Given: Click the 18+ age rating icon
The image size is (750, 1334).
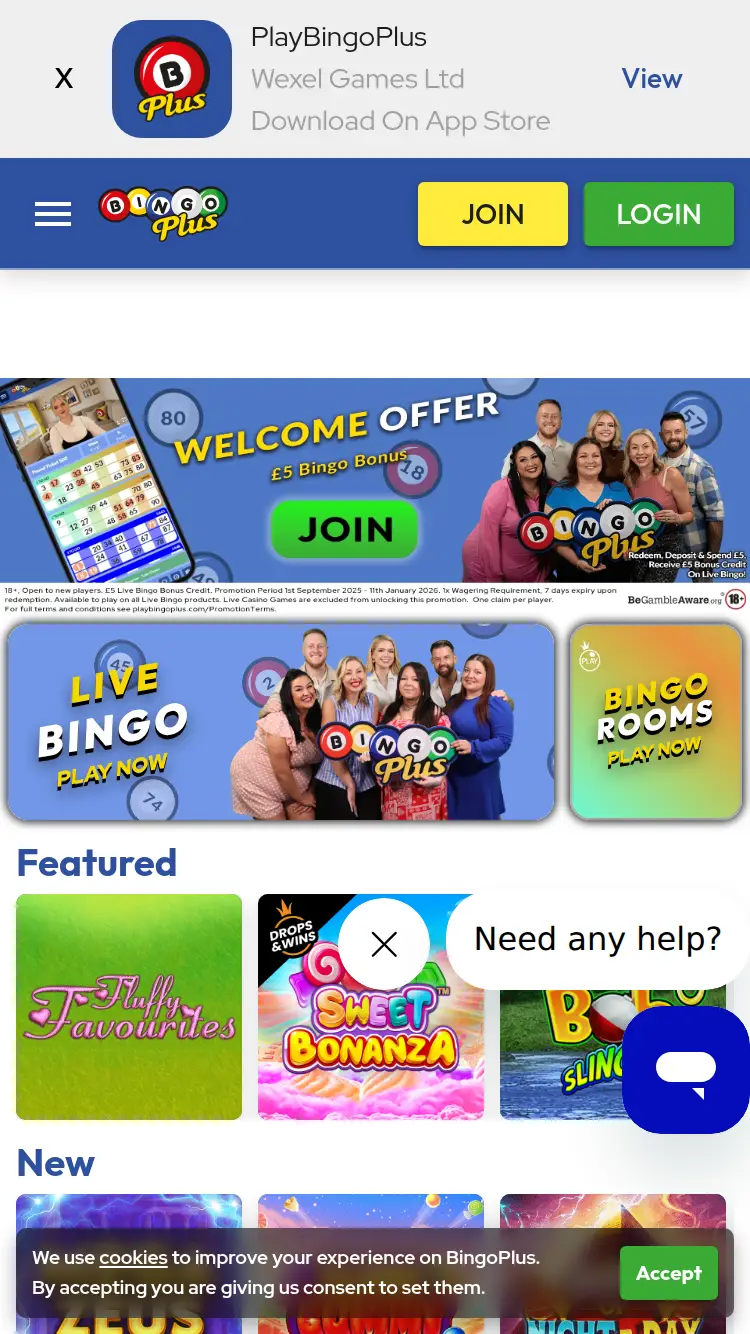Looking at the screenshot, I should [x=735, y=599].
